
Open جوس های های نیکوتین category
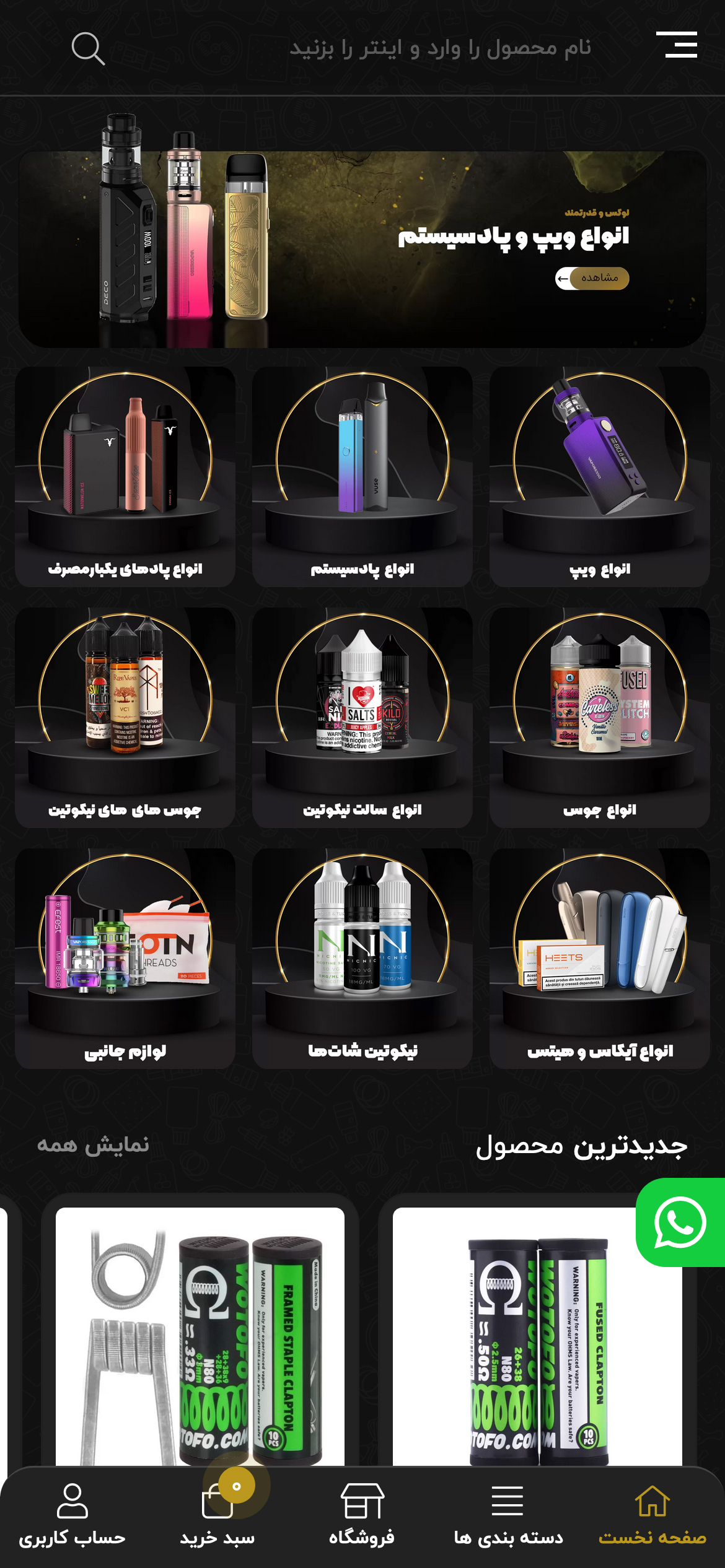pyautogui.click(x=125, y=717)
